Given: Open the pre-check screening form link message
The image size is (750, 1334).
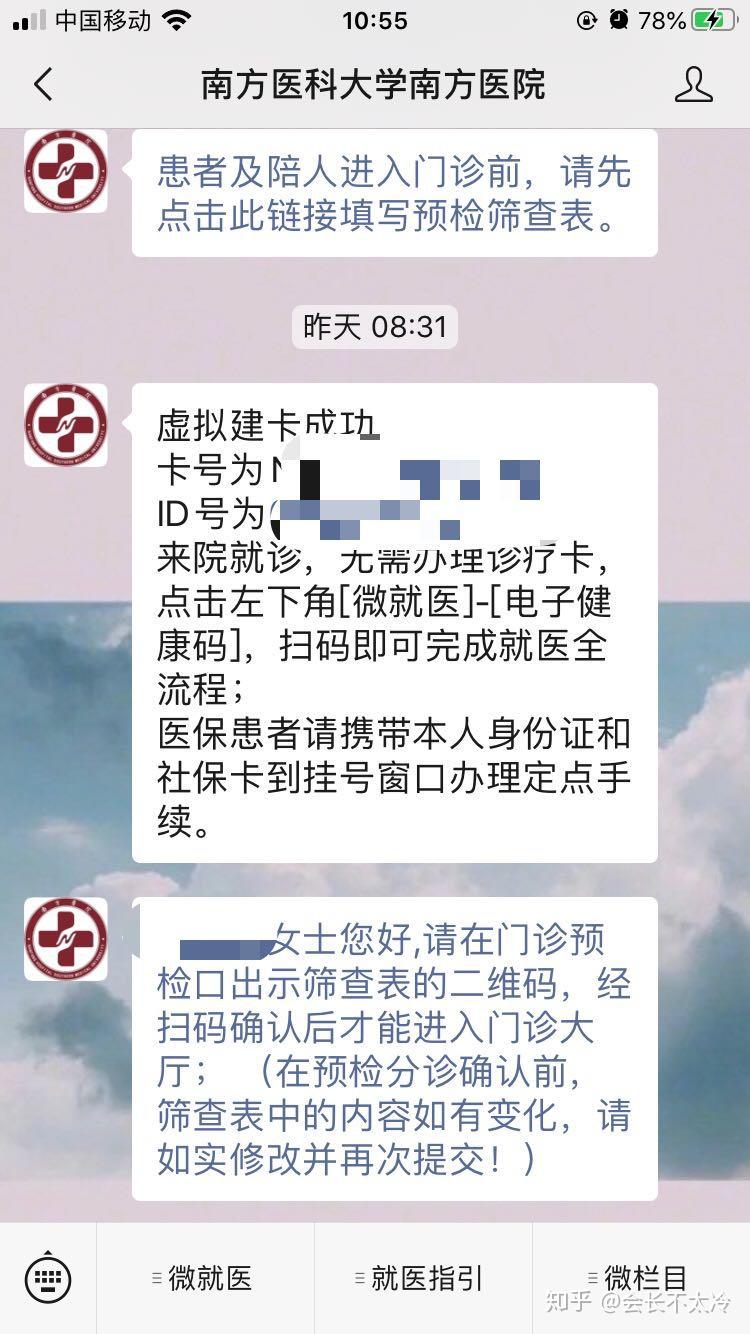Looking at the screenshot, I should tap(394, 193).
